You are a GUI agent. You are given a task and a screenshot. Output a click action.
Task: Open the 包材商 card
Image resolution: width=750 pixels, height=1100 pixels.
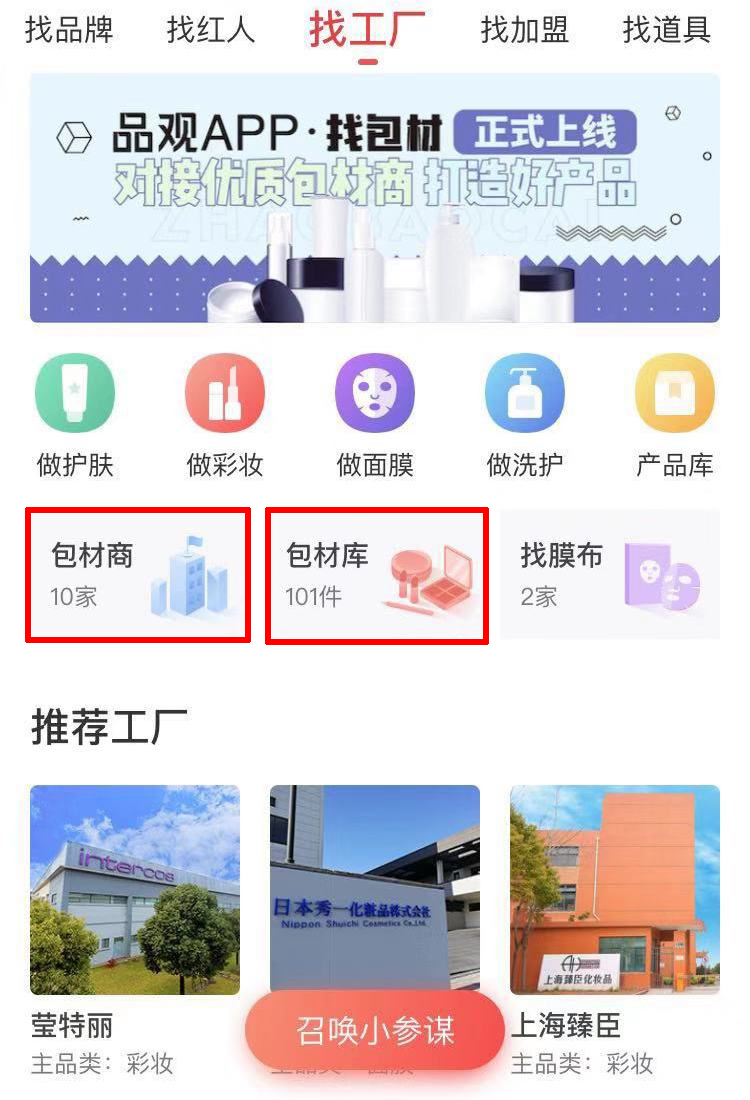(x=138, y=575)
